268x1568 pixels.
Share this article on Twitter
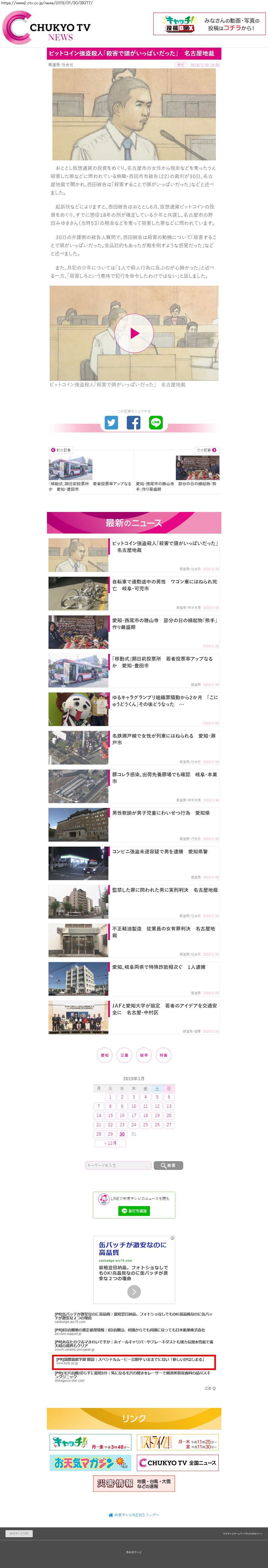click(112, 422)
